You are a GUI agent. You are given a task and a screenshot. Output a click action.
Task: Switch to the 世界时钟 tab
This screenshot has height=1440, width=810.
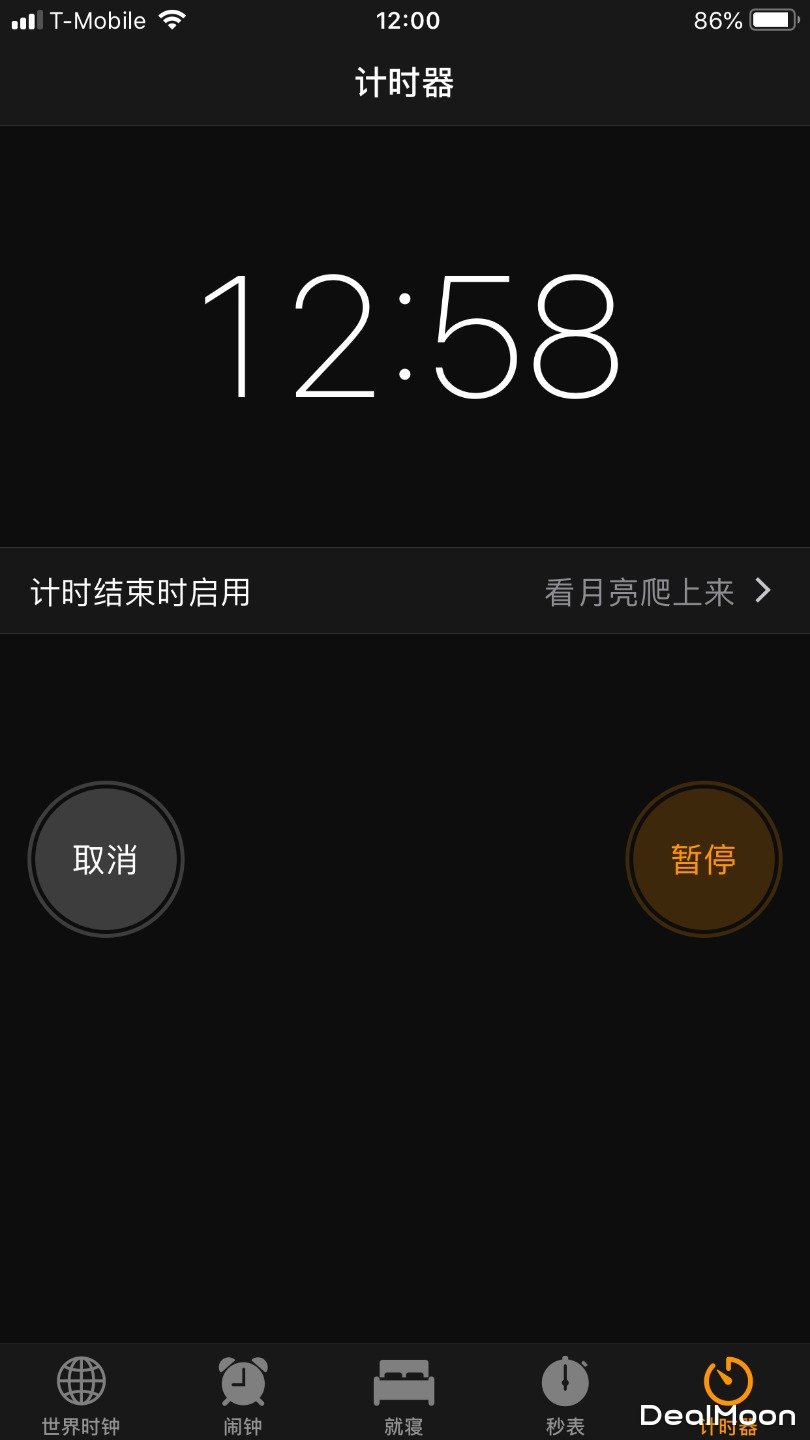[x=81, y=1394]
